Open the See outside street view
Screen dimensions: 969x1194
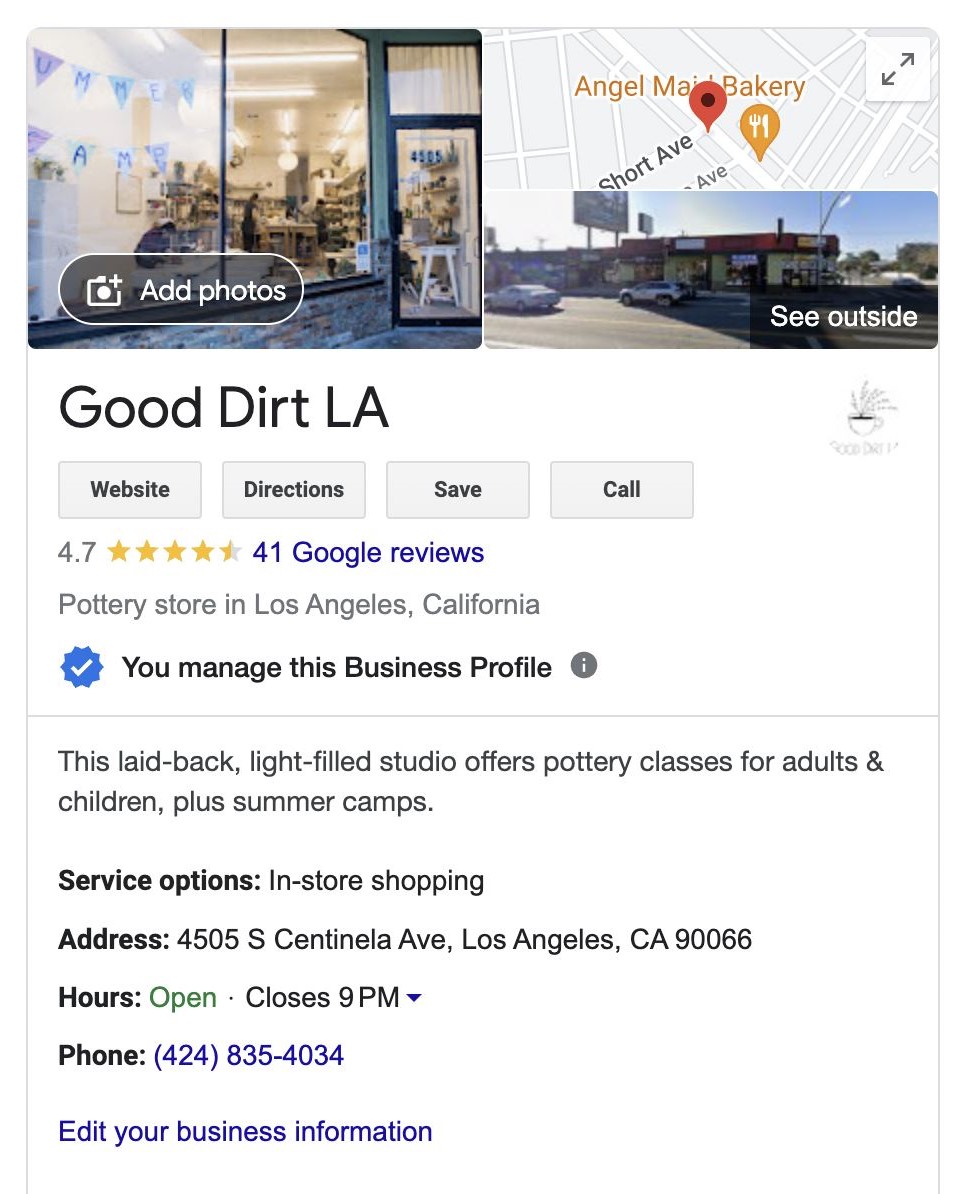pyautogui.click(x=842, y=316)
